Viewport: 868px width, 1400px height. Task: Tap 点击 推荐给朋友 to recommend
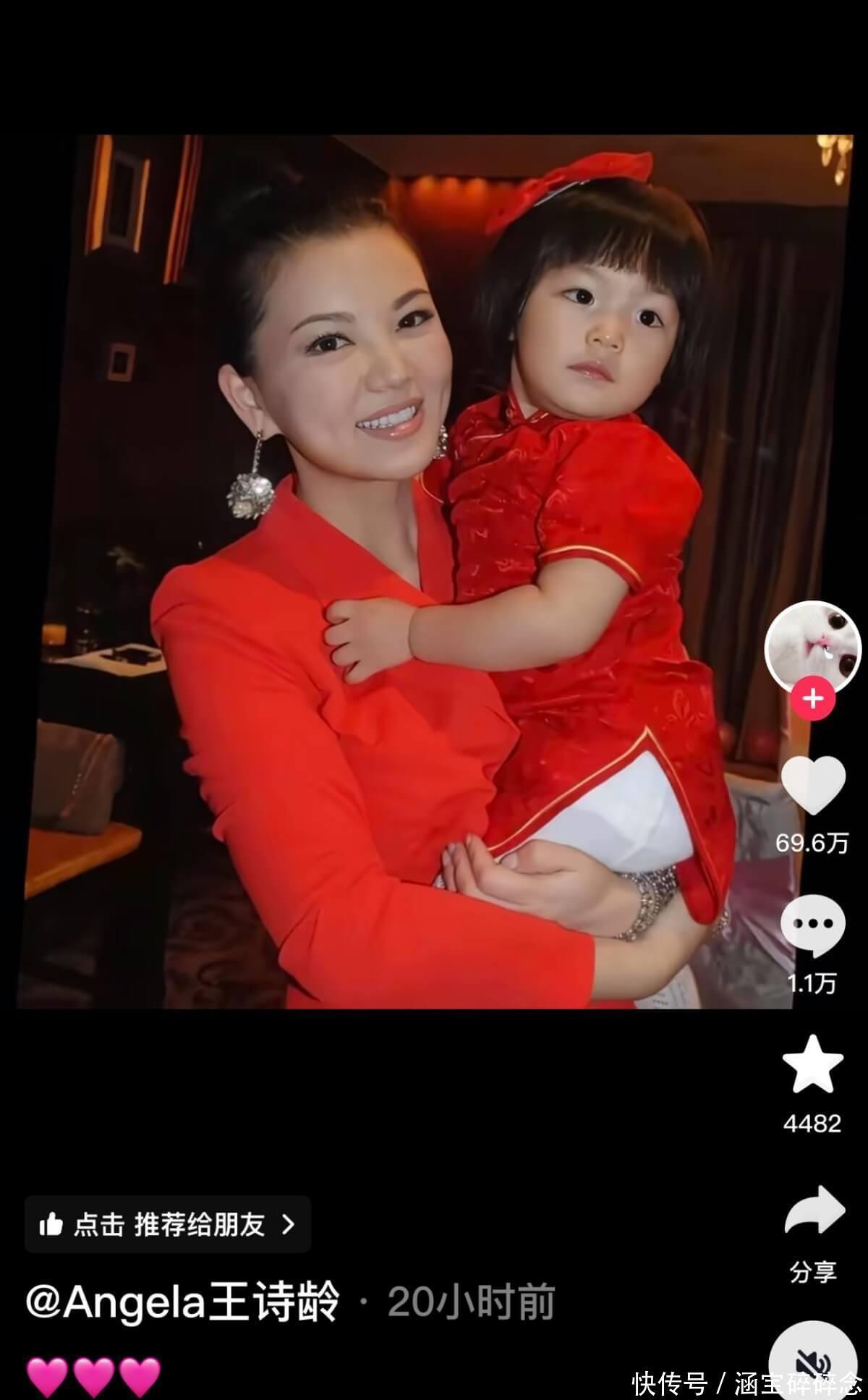[x=168, y=1224]
